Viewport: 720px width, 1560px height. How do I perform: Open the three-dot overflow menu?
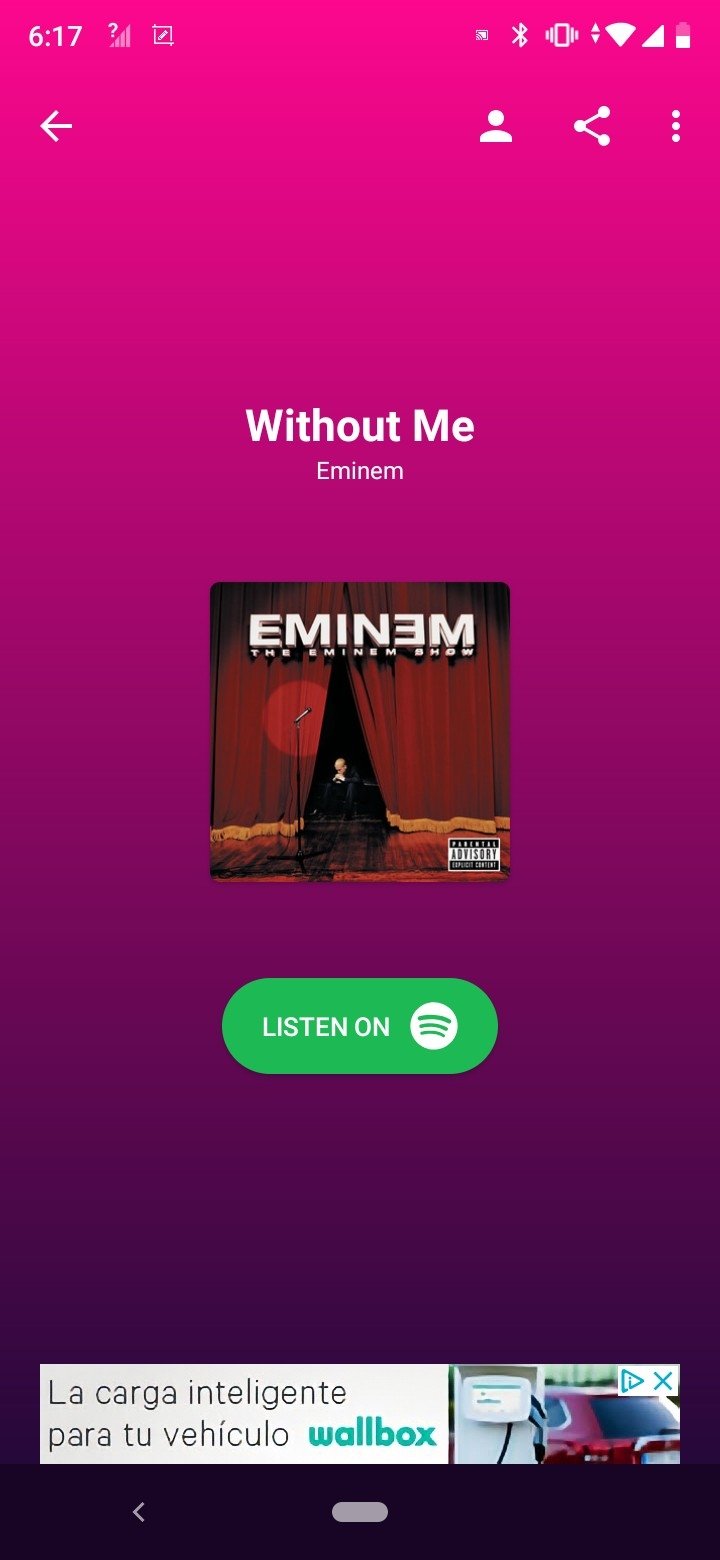pos(676,126)
